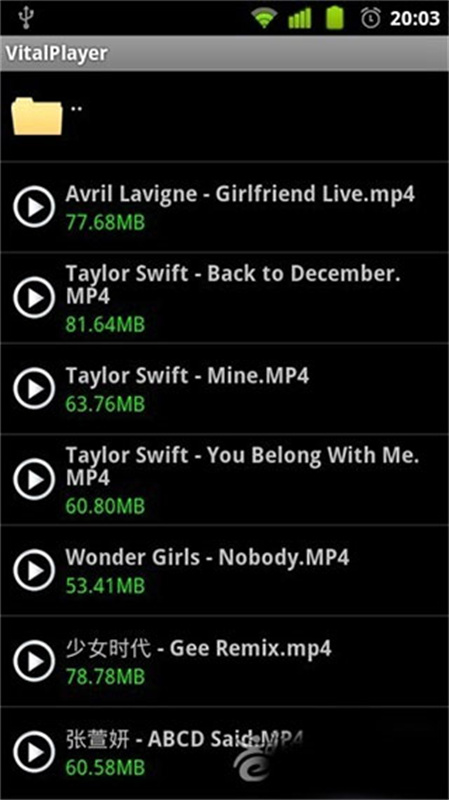Play Wonder Girls - Nobody.MP4
This screenshot has height=800, width=449.
(x=224, y=570)
